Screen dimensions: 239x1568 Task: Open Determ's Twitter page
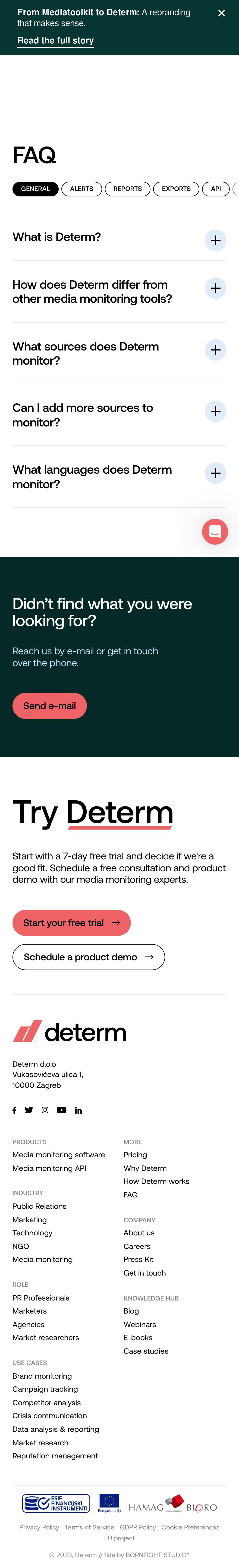(29, 1110)
